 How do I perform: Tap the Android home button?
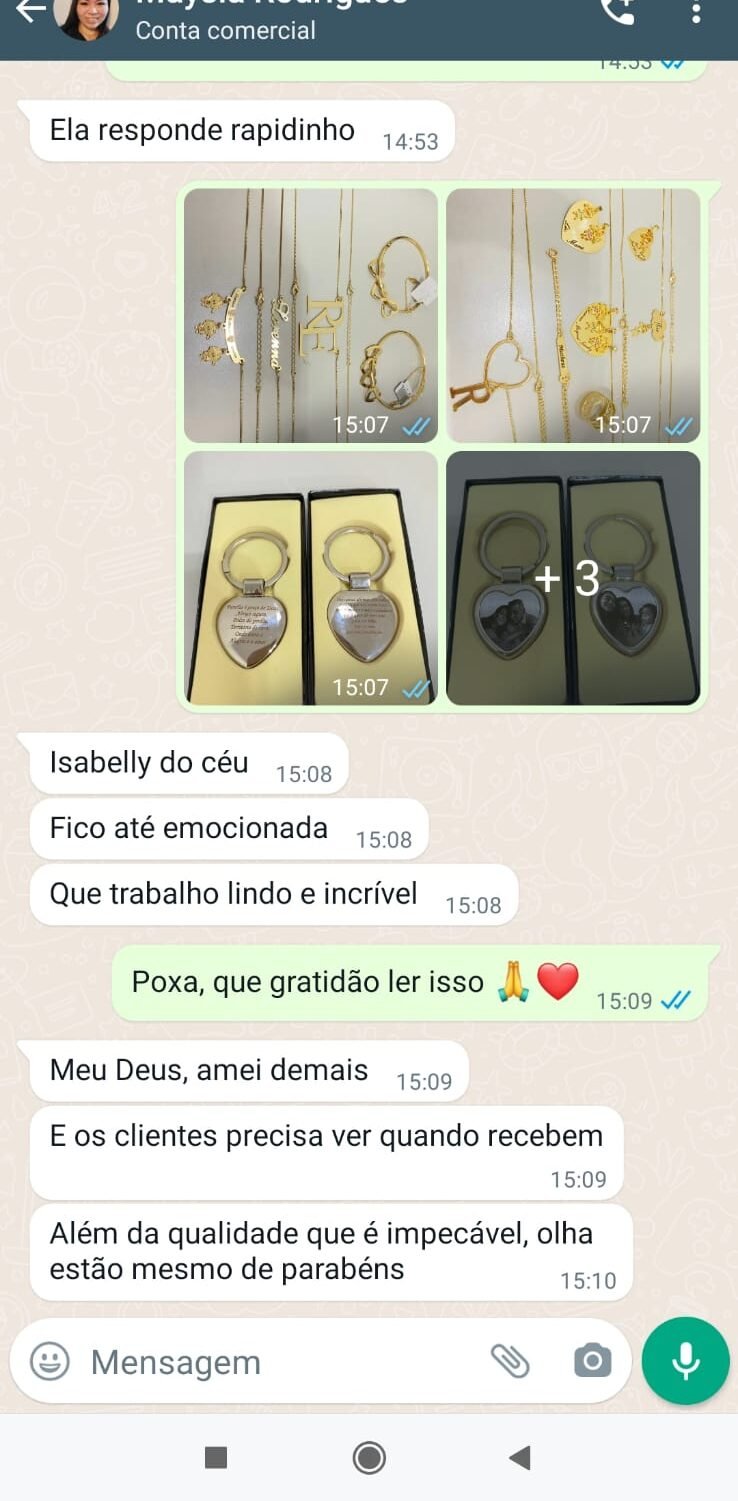pos(369,1457)
